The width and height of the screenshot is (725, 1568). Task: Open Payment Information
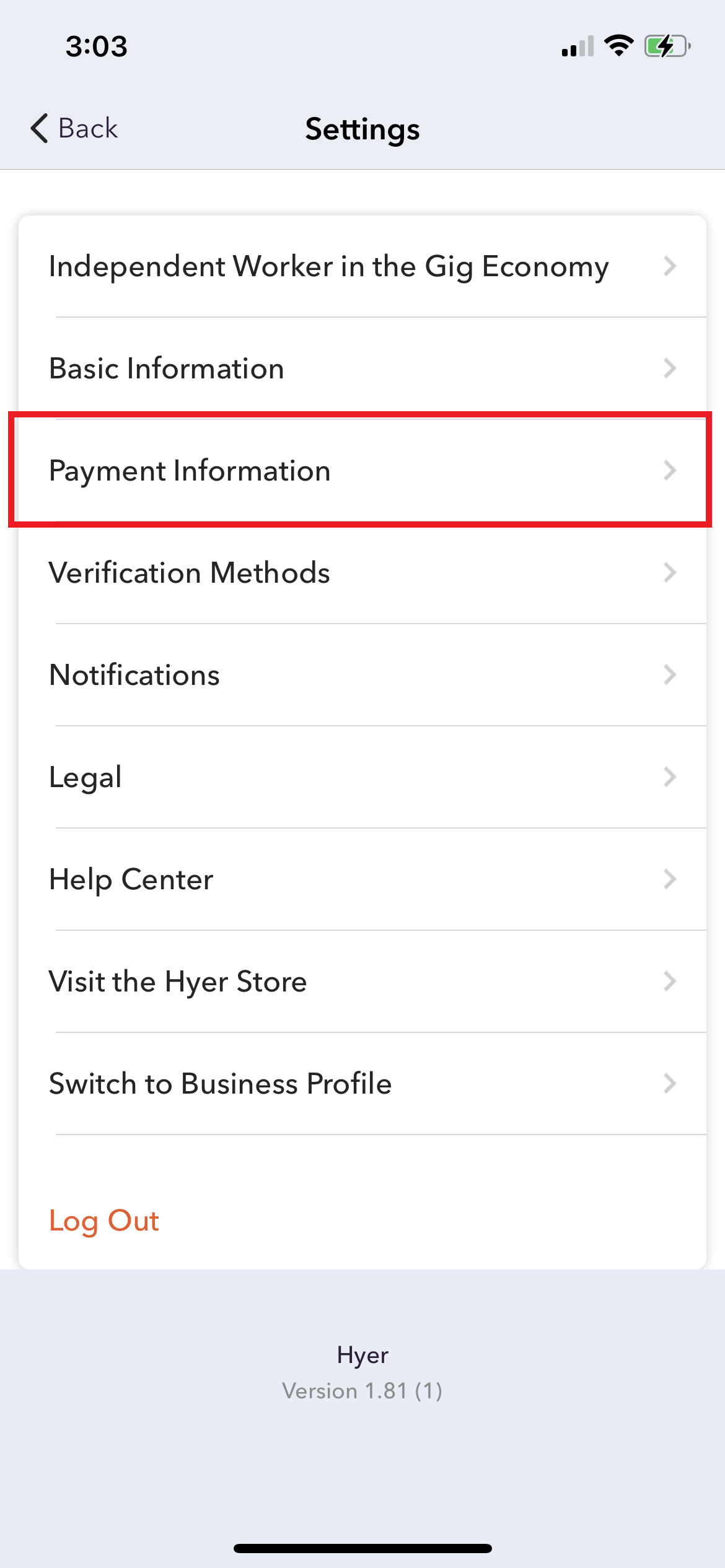362,471
